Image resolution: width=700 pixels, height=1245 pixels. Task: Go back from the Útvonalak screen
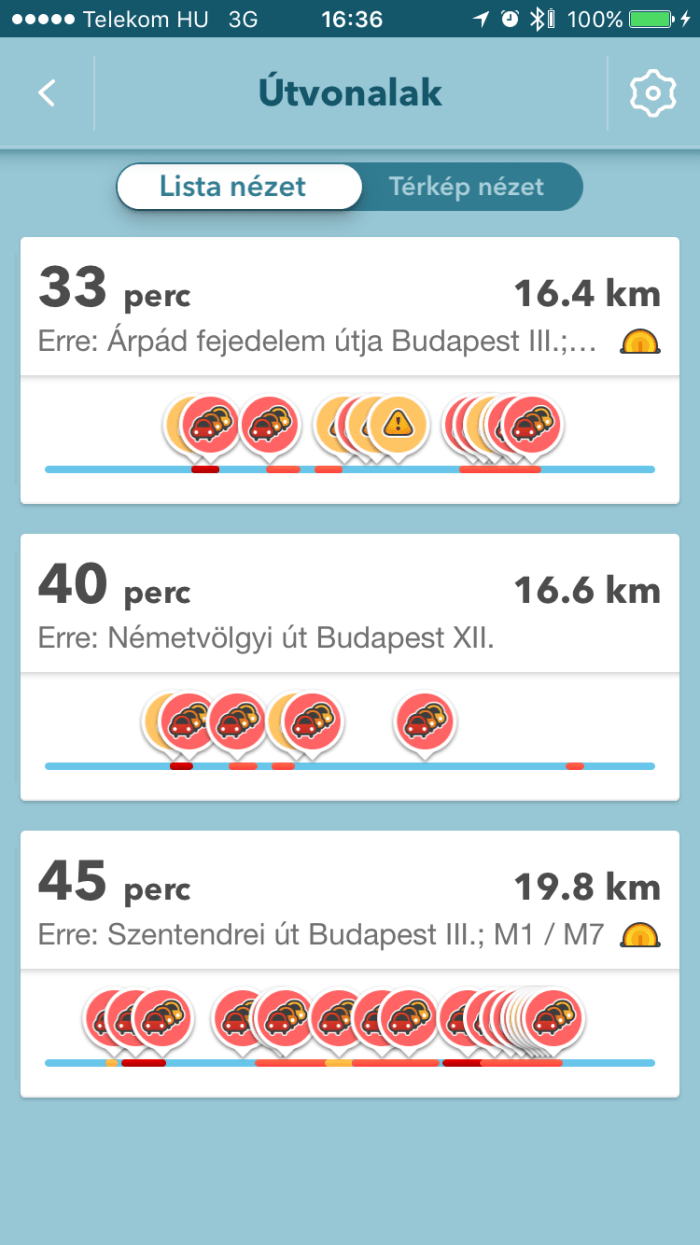click(x=46, y=94)
